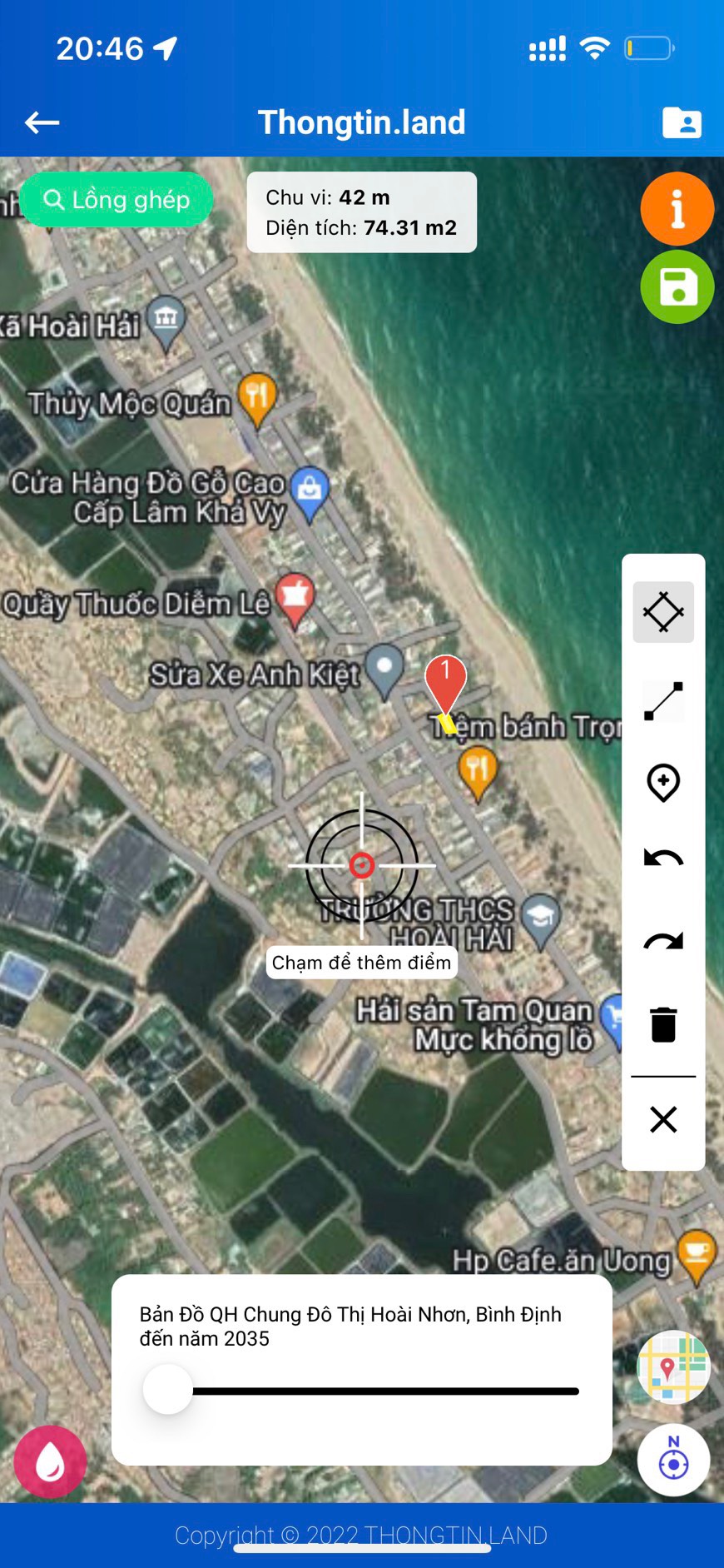This screenshot has width=724, height=1568.
Task: Tap the crosshair to add a point
Action: (x=361, y=865)
